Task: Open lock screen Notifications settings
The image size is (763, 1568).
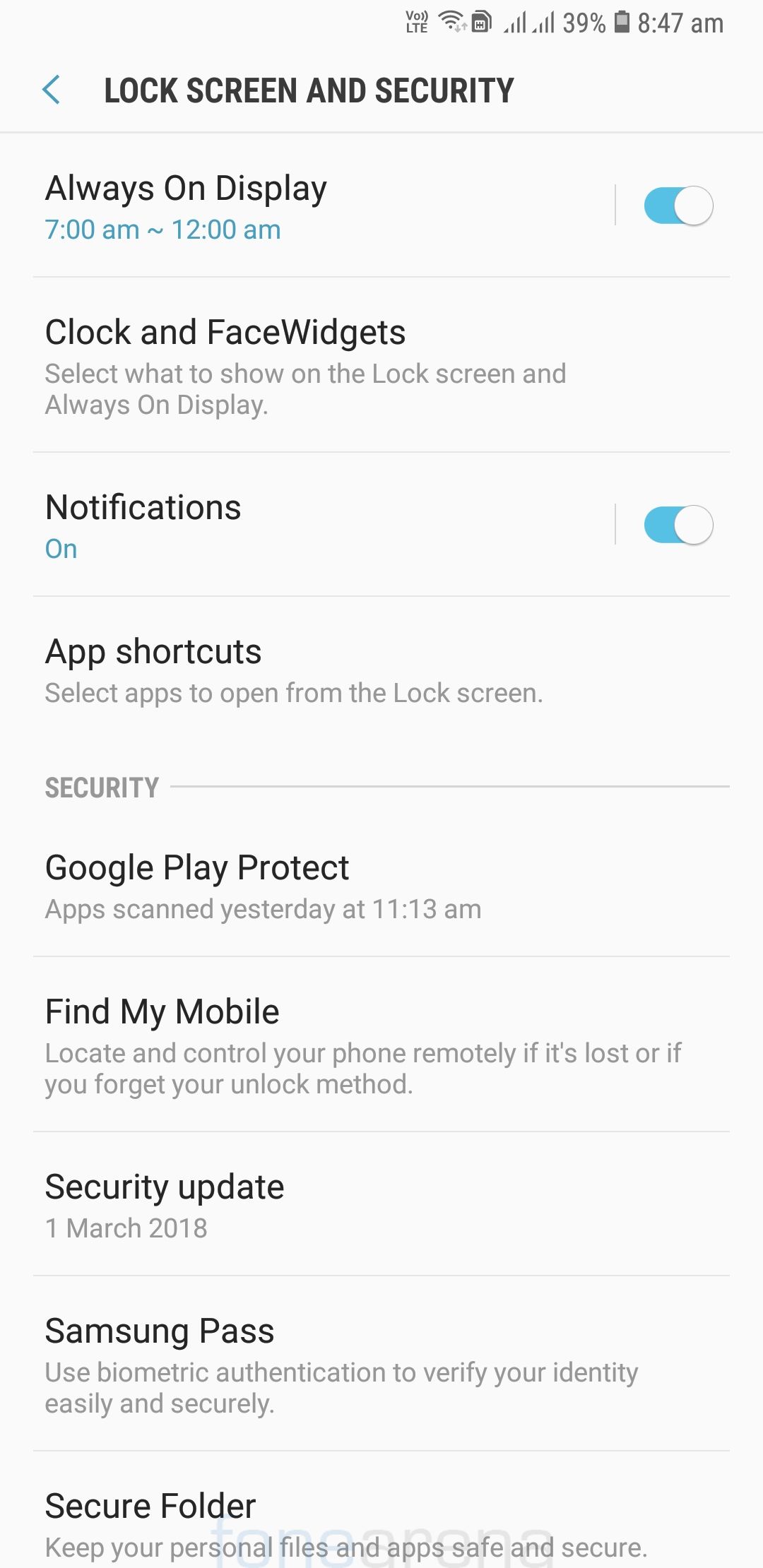Action: [x=283, y=525]
